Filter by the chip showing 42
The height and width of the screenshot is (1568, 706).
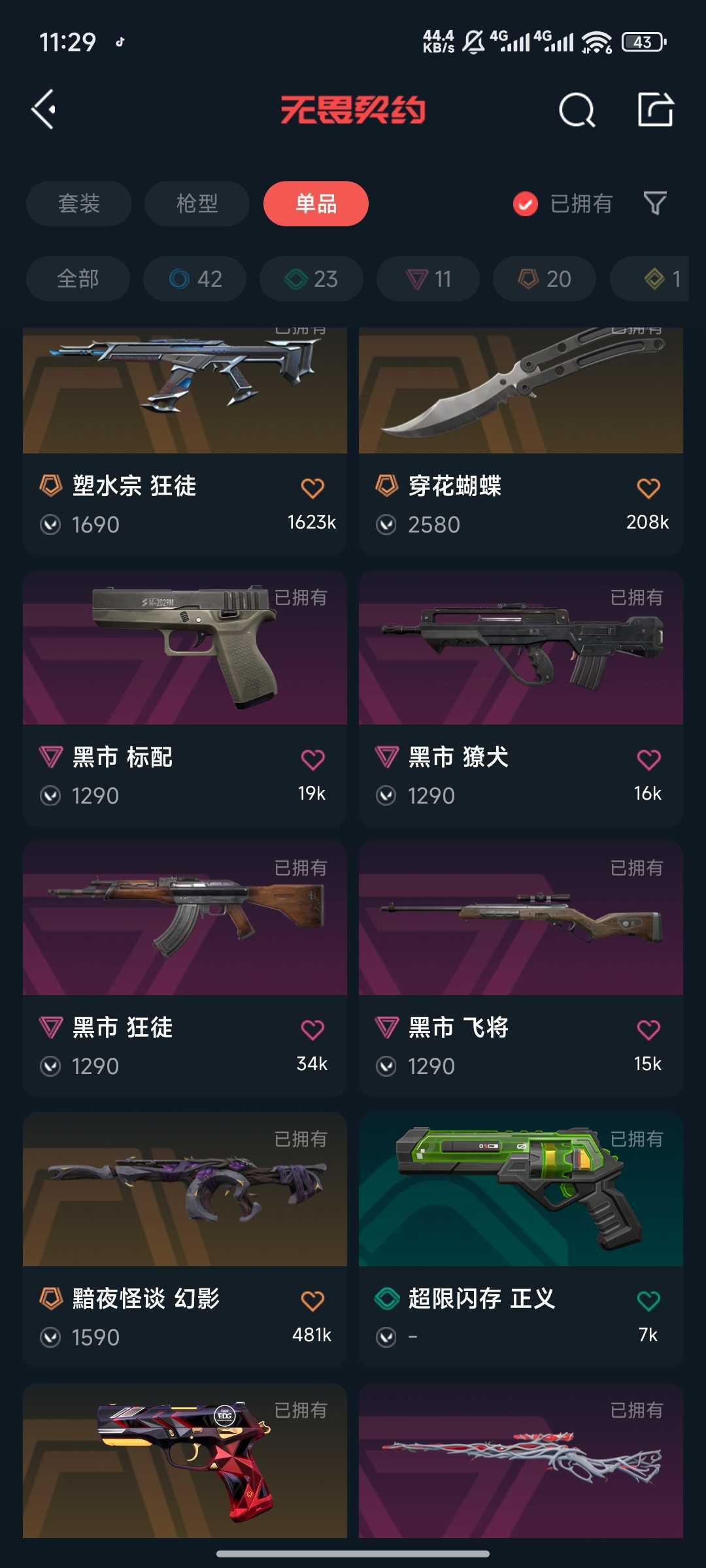point(195,279)
